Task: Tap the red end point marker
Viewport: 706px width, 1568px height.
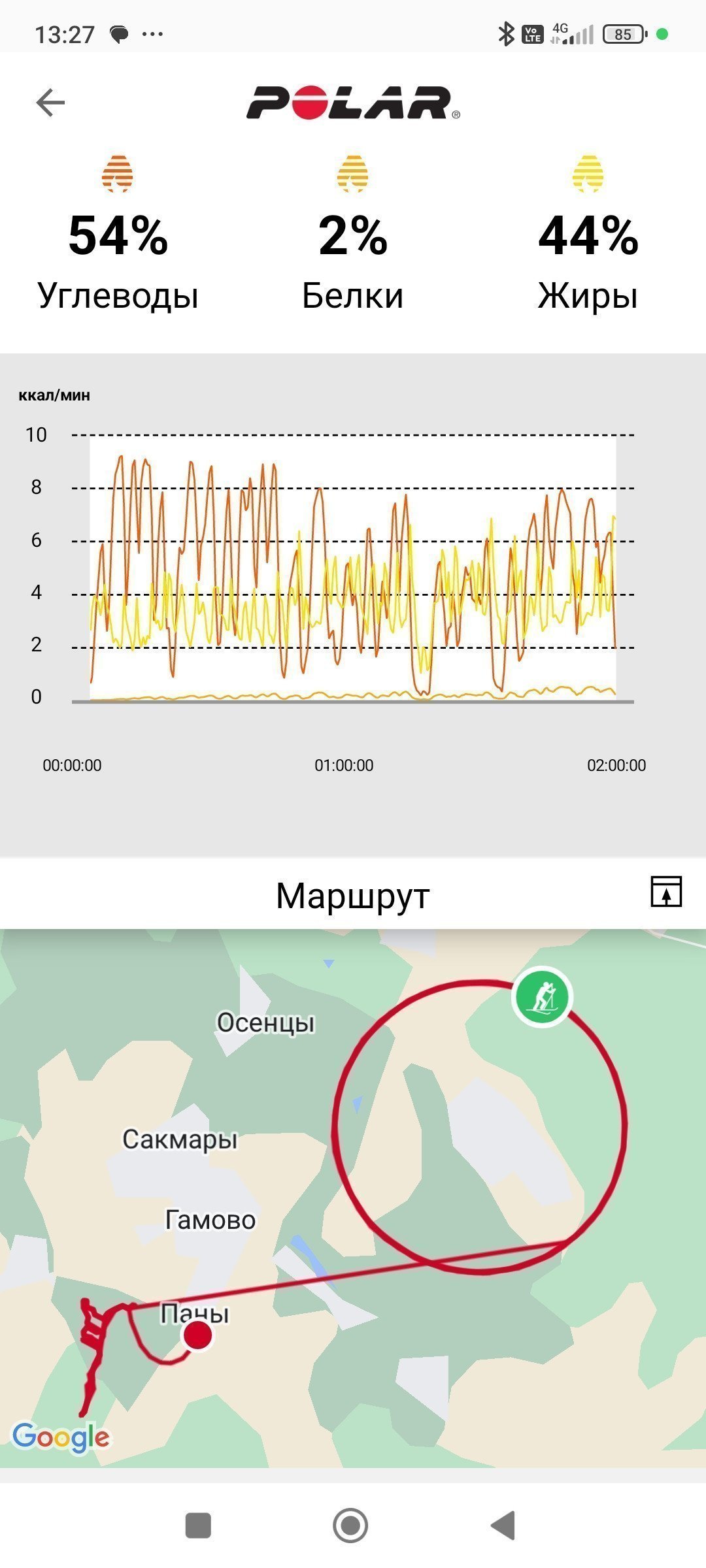Action: 197,1335
